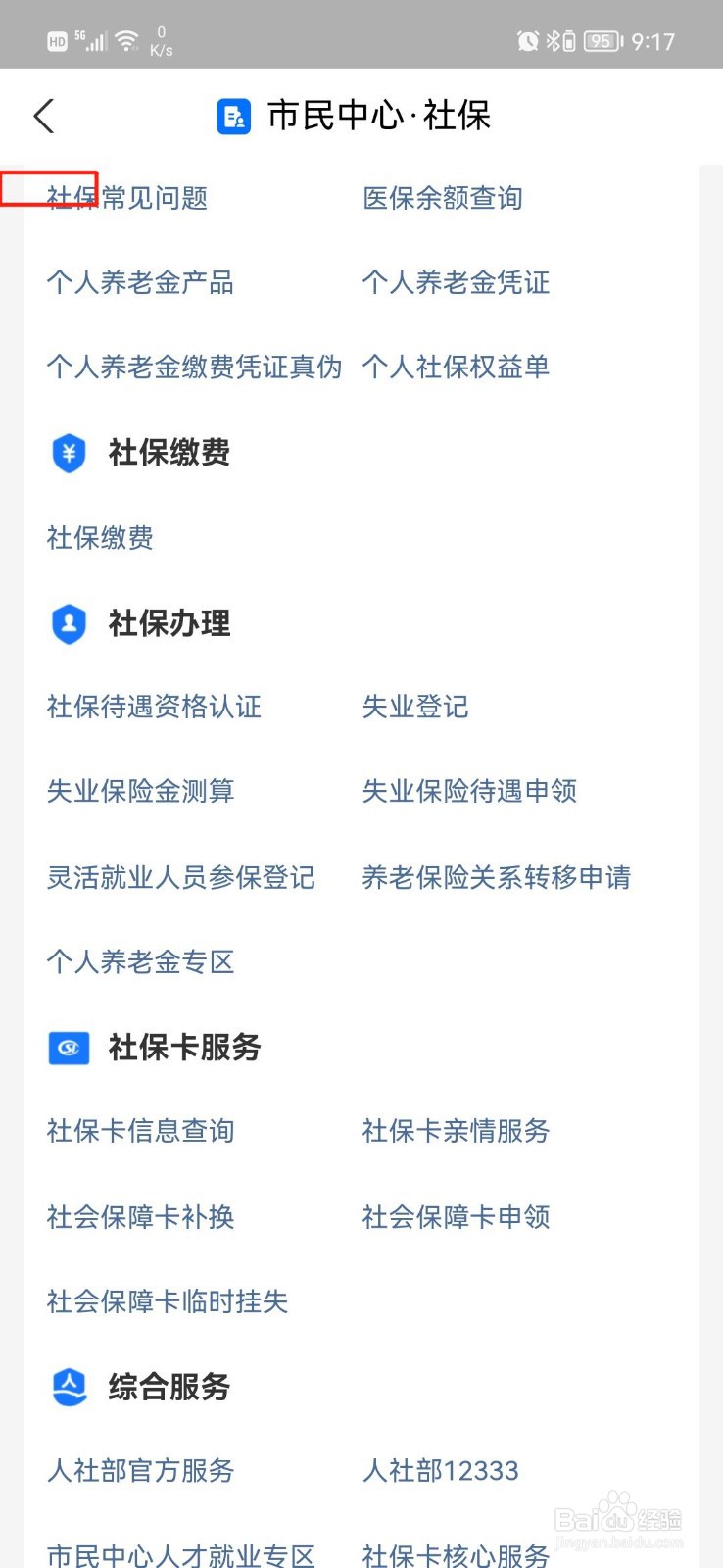Select 灵活就业人员参保登记
Screen dimensions: 723x1568
pos(180,879)
